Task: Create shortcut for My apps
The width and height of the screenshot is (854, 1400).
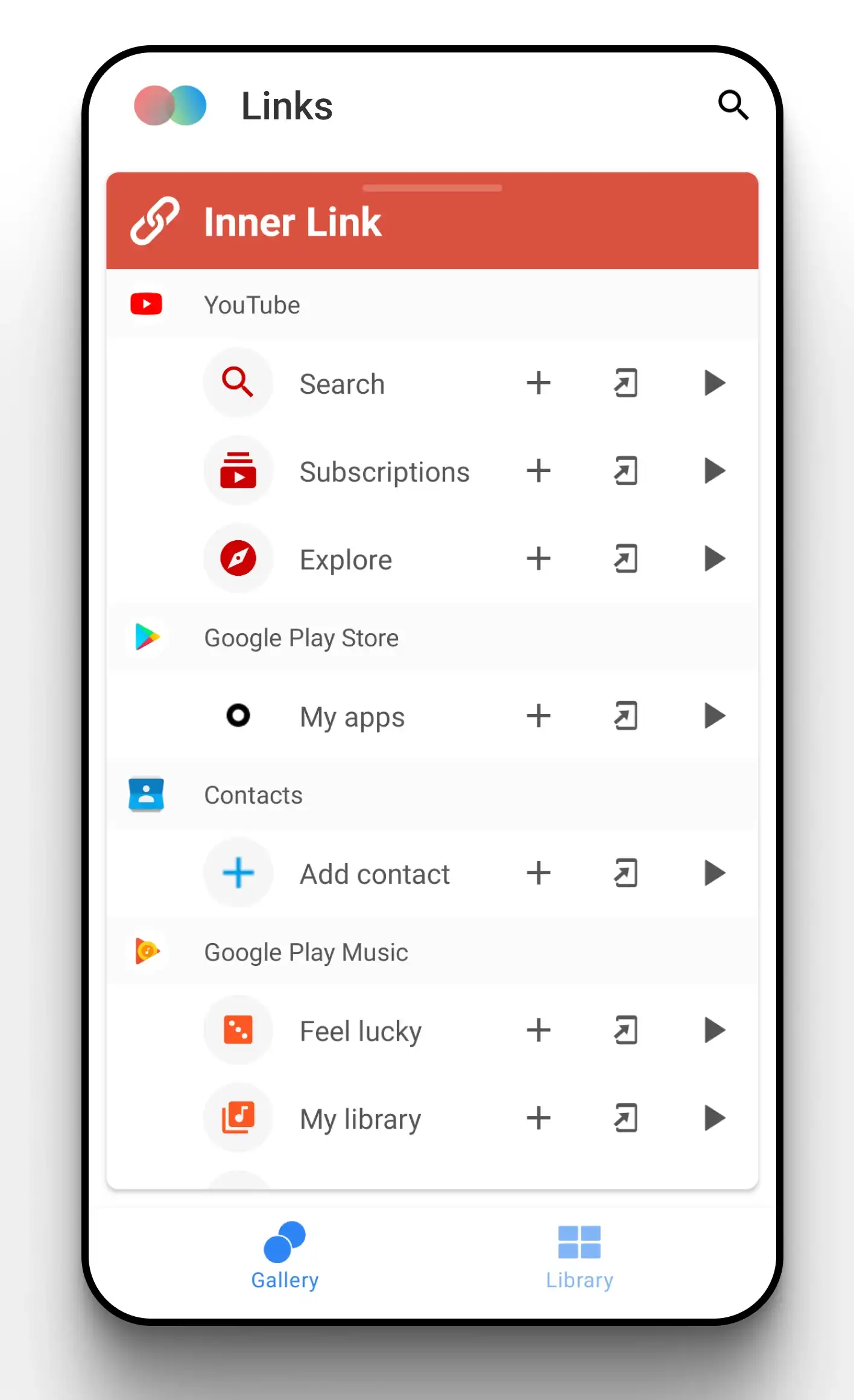Action: tap(625, 716)
